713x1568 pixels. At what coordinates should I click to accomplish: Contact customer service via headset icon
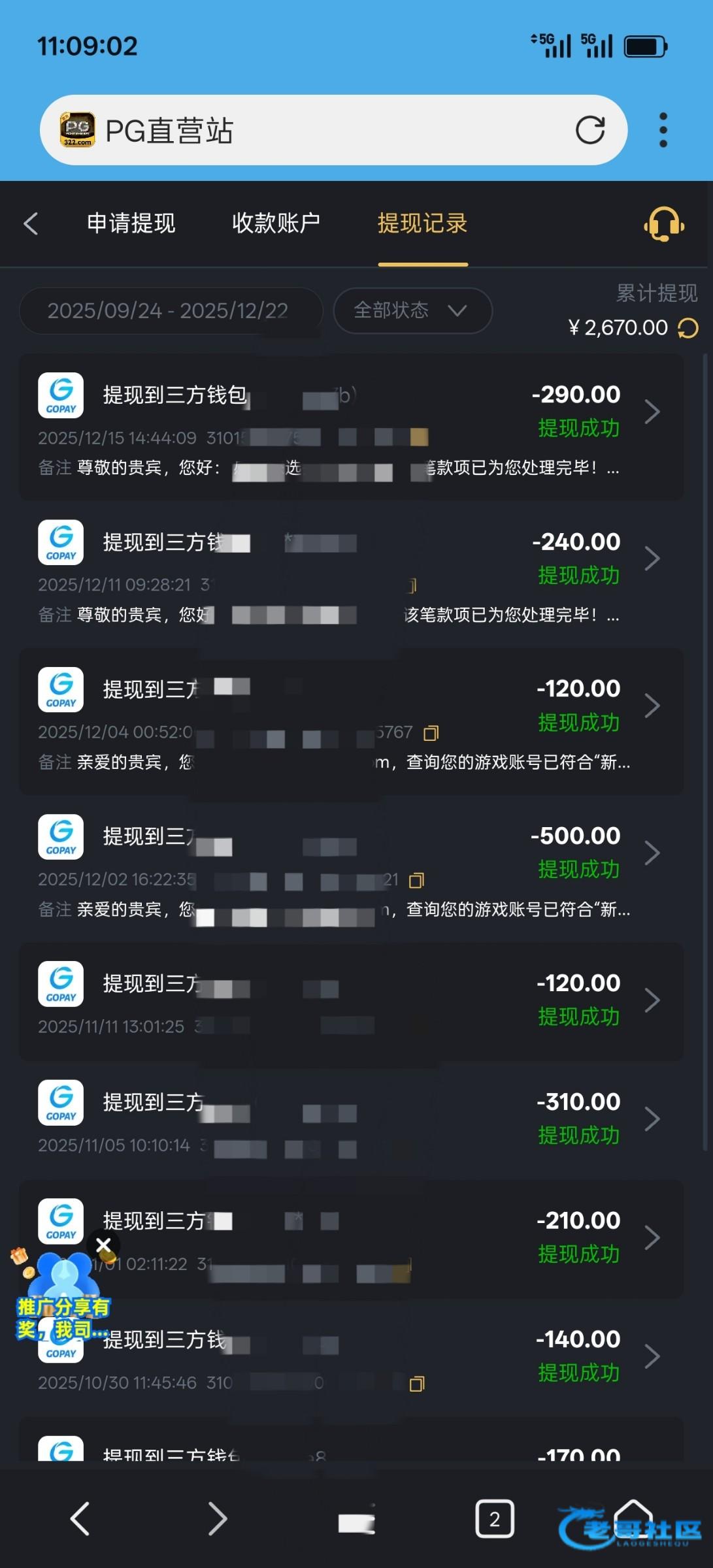663,224
